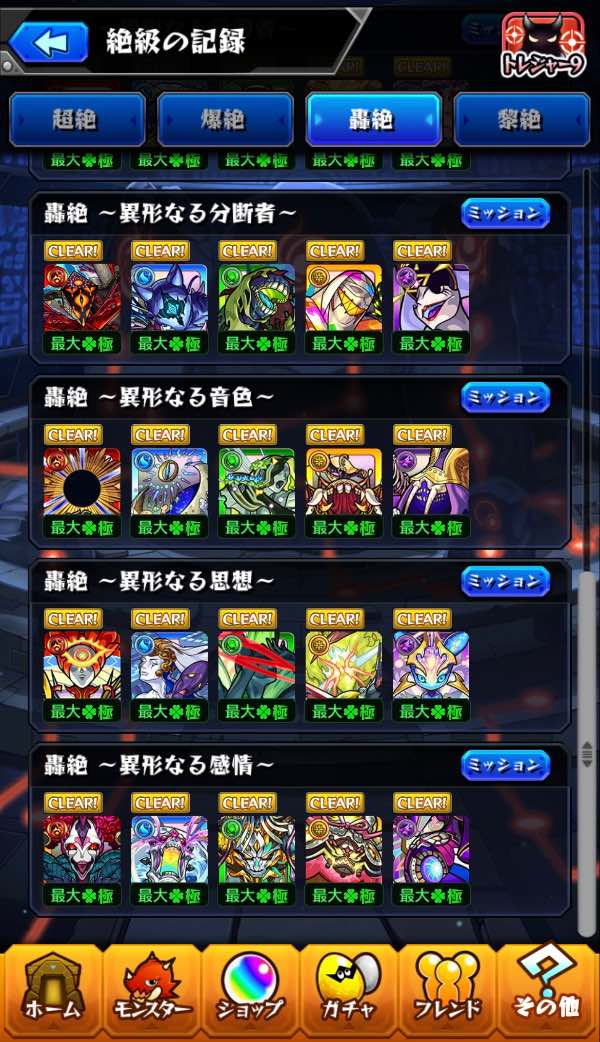Open ミッション for 異形なる分断者

[x=505, y=213]
